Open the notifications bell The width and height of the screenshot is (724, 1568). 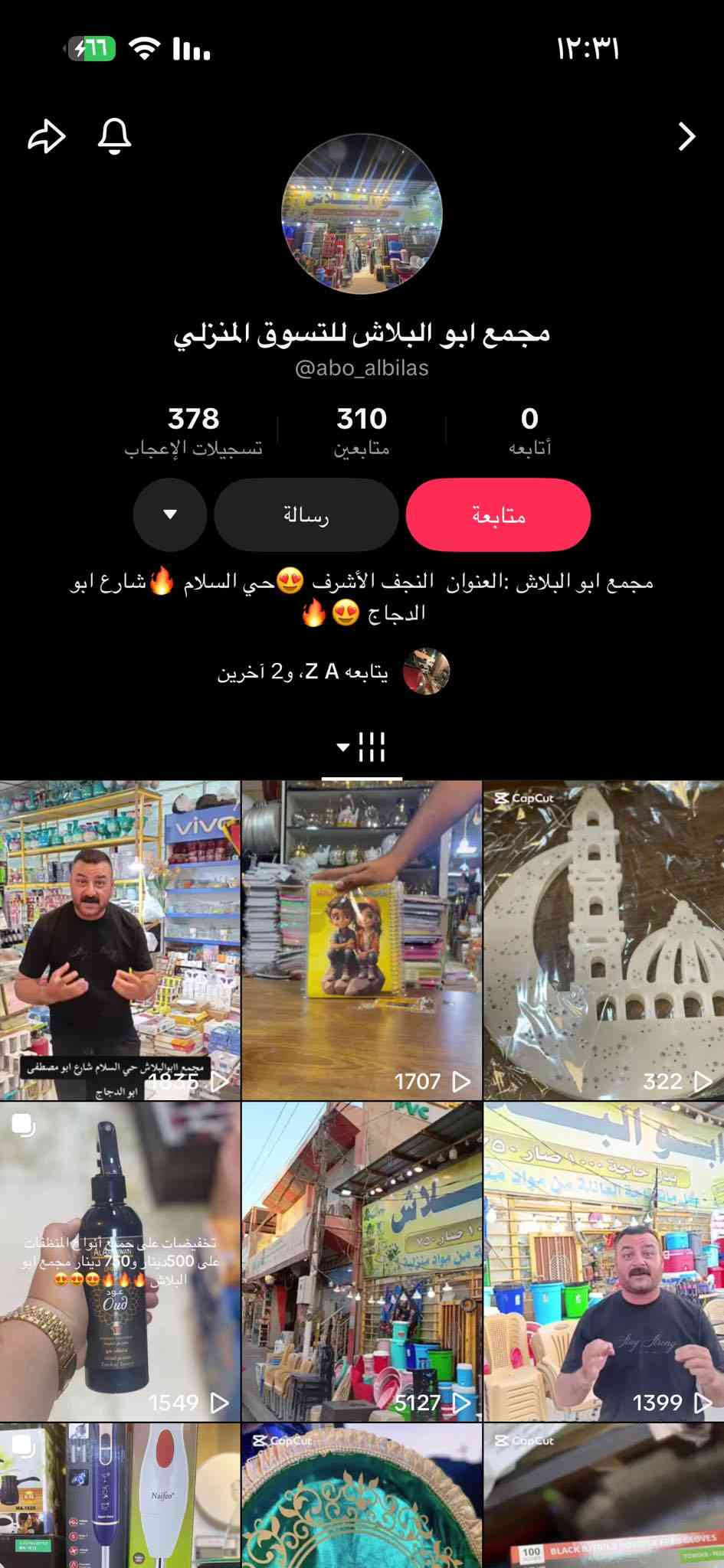pyautogui.click(x=114, y=137)
